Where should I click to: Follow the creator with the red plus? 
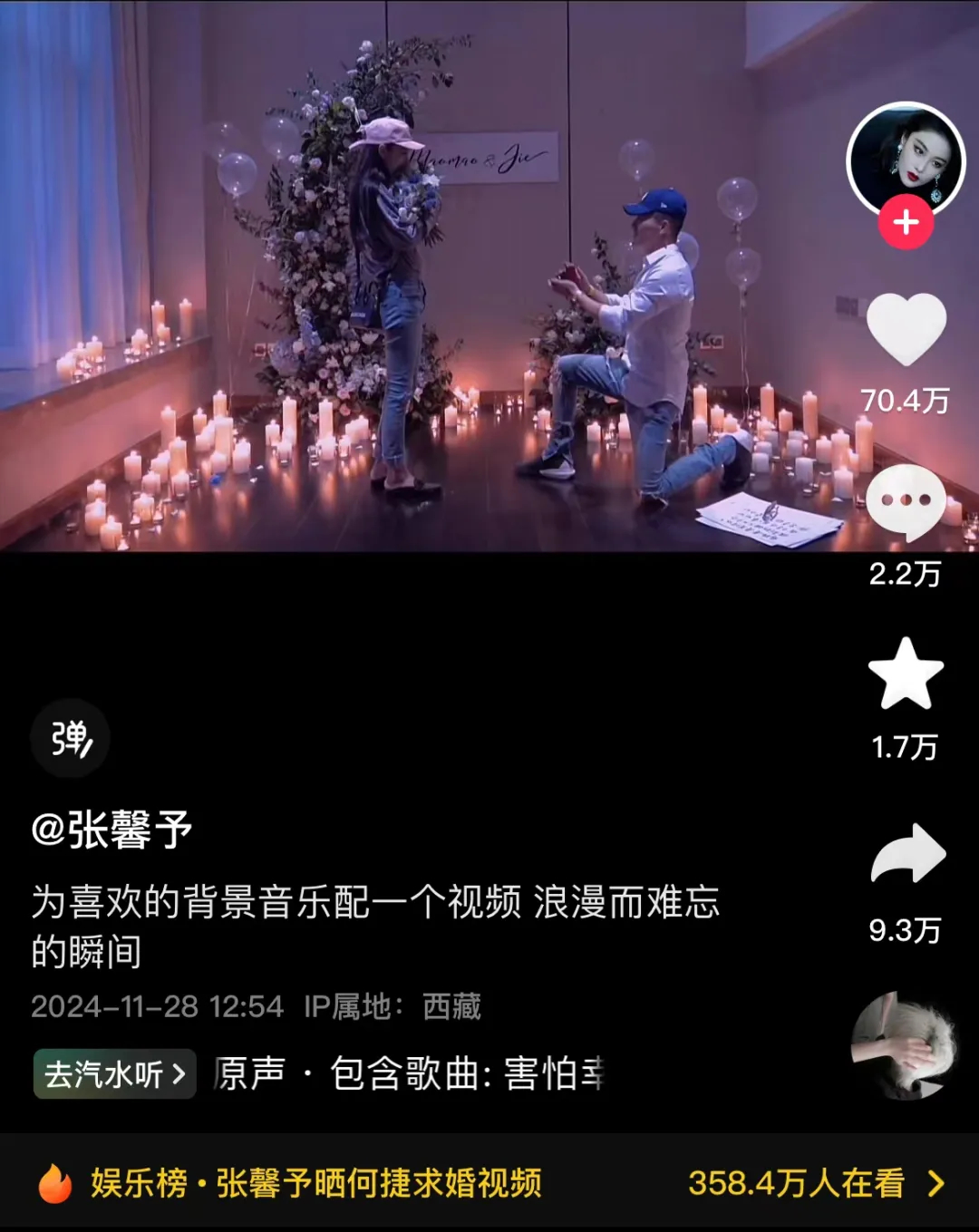(x=906, y=223)
